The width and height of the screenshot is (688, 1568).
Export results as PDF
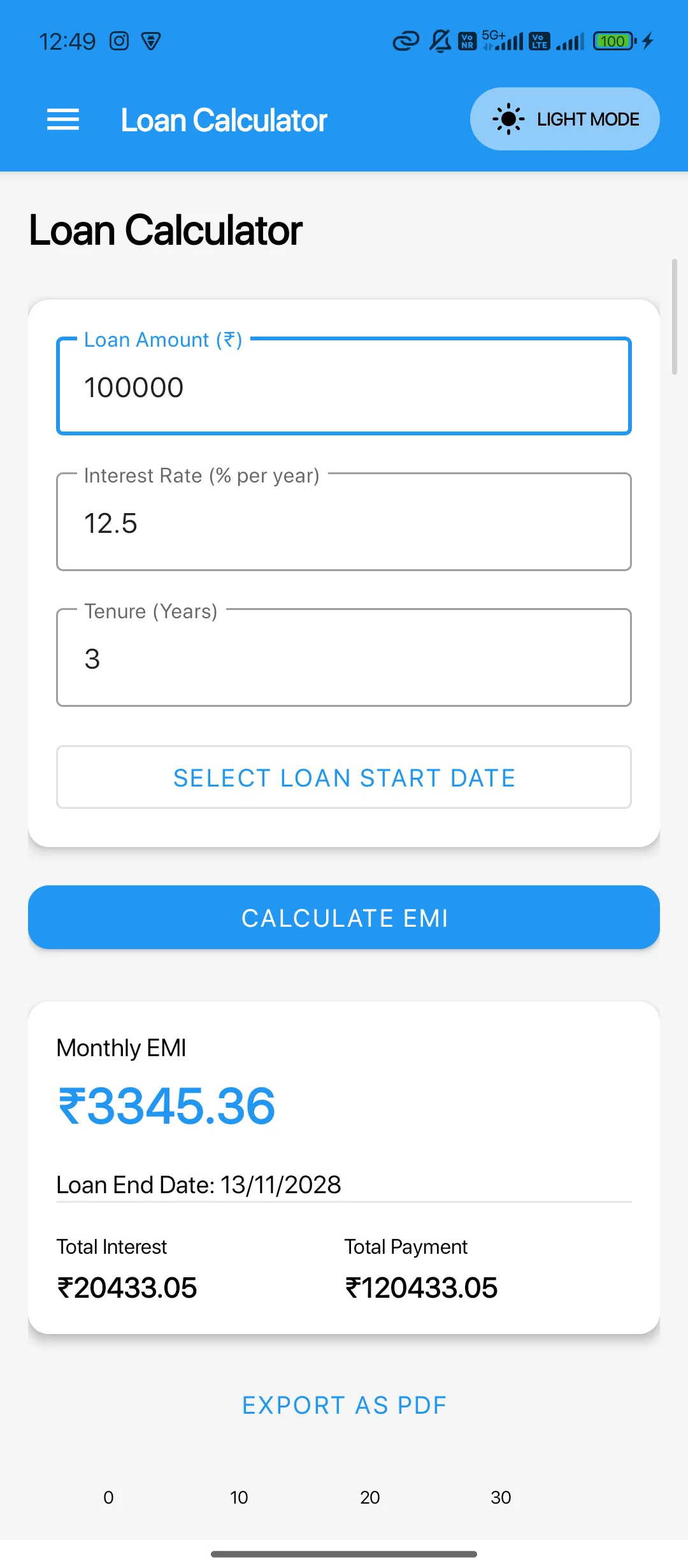point(344,1405)
